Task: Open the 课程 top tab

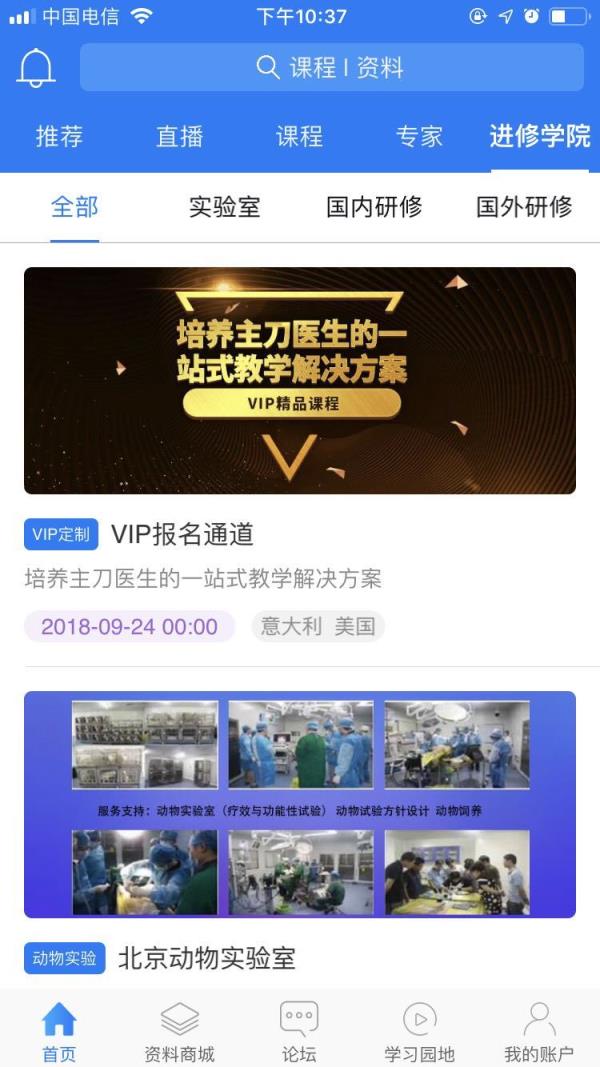Action: [299, 137]
